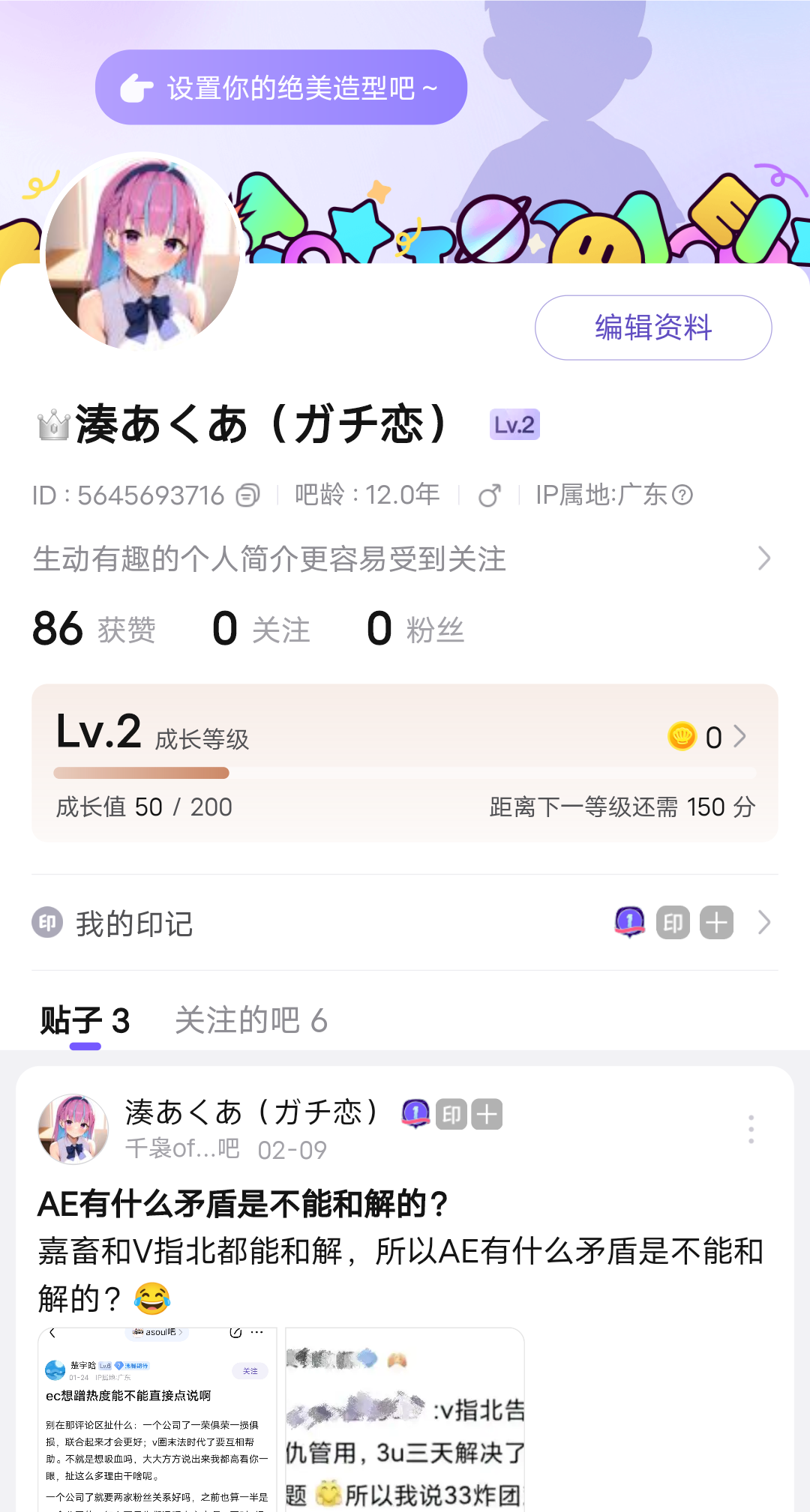810x1512 pixels.
Task: Open 编辑资料 to edit profile
Action: [x=652, y=328]
